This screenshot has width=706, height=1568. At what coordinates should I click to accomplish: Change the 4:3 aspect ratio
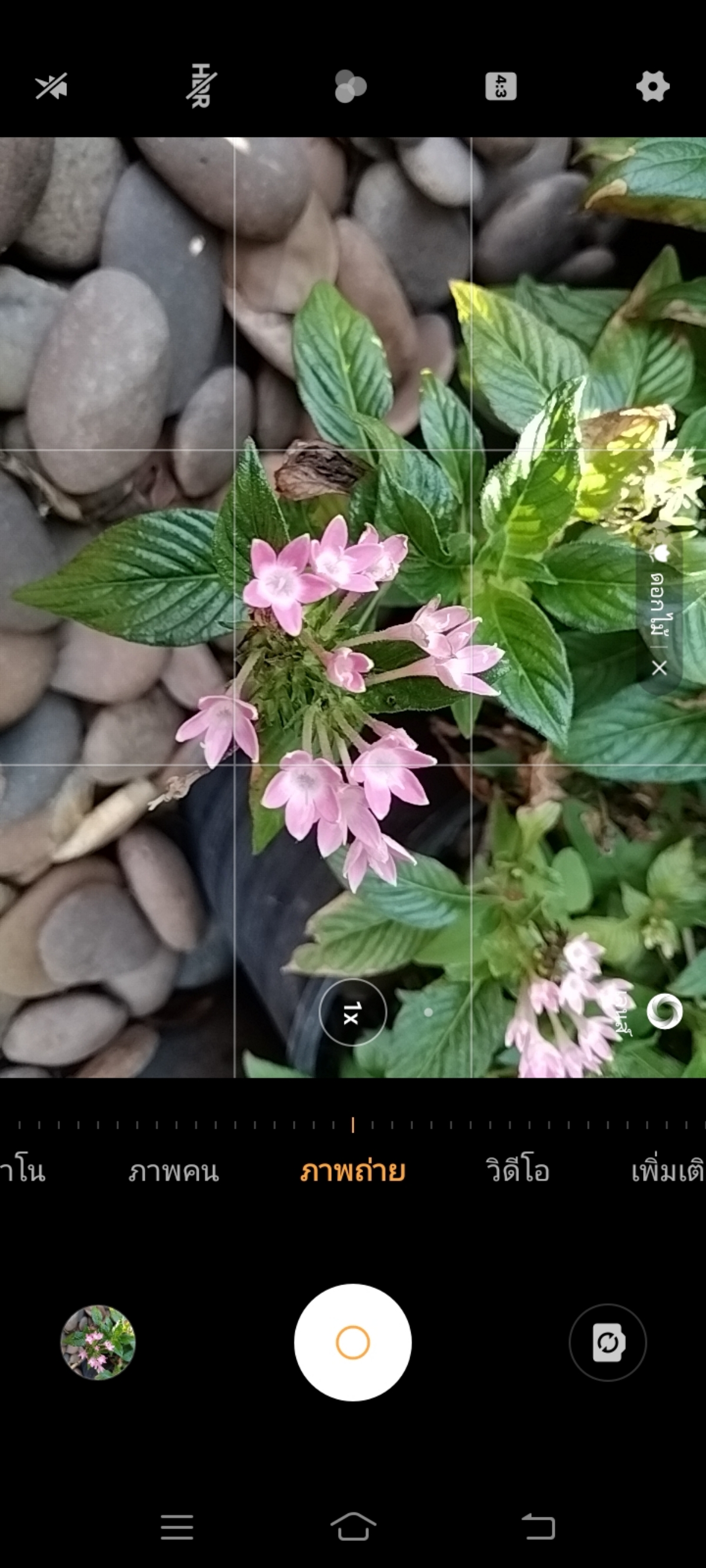coord(501,86)
